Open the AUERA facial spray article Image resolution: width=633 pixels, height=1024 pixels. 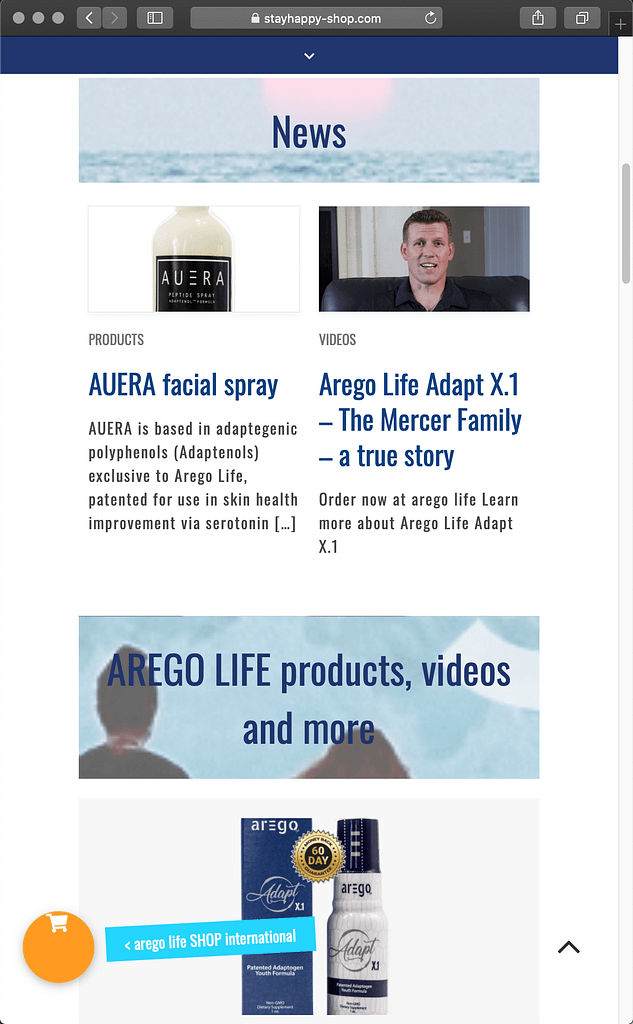(x=183, y=385)
